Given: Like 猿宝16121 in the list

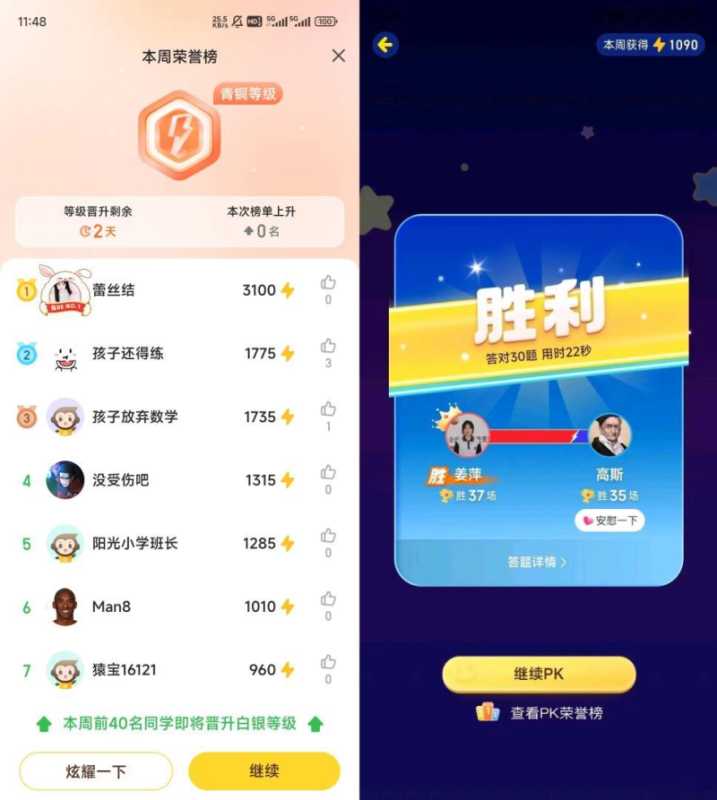Looking at the screenshot, I should point(328,663).
